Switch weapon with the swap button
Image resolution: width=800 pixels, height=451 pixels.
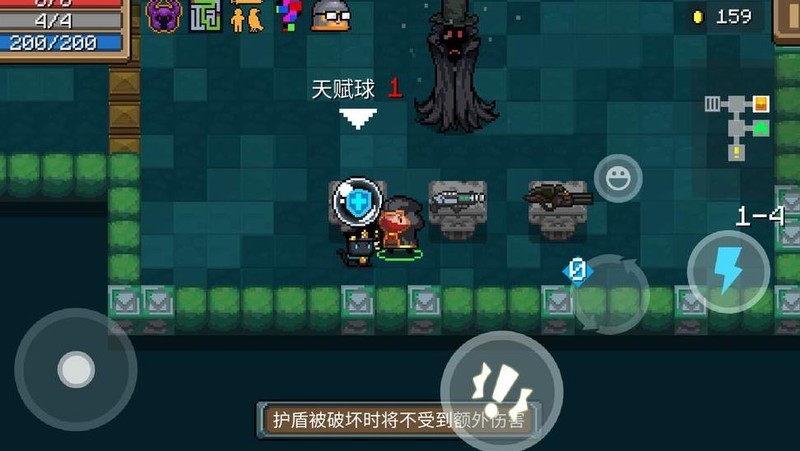(x=609, y=294)
